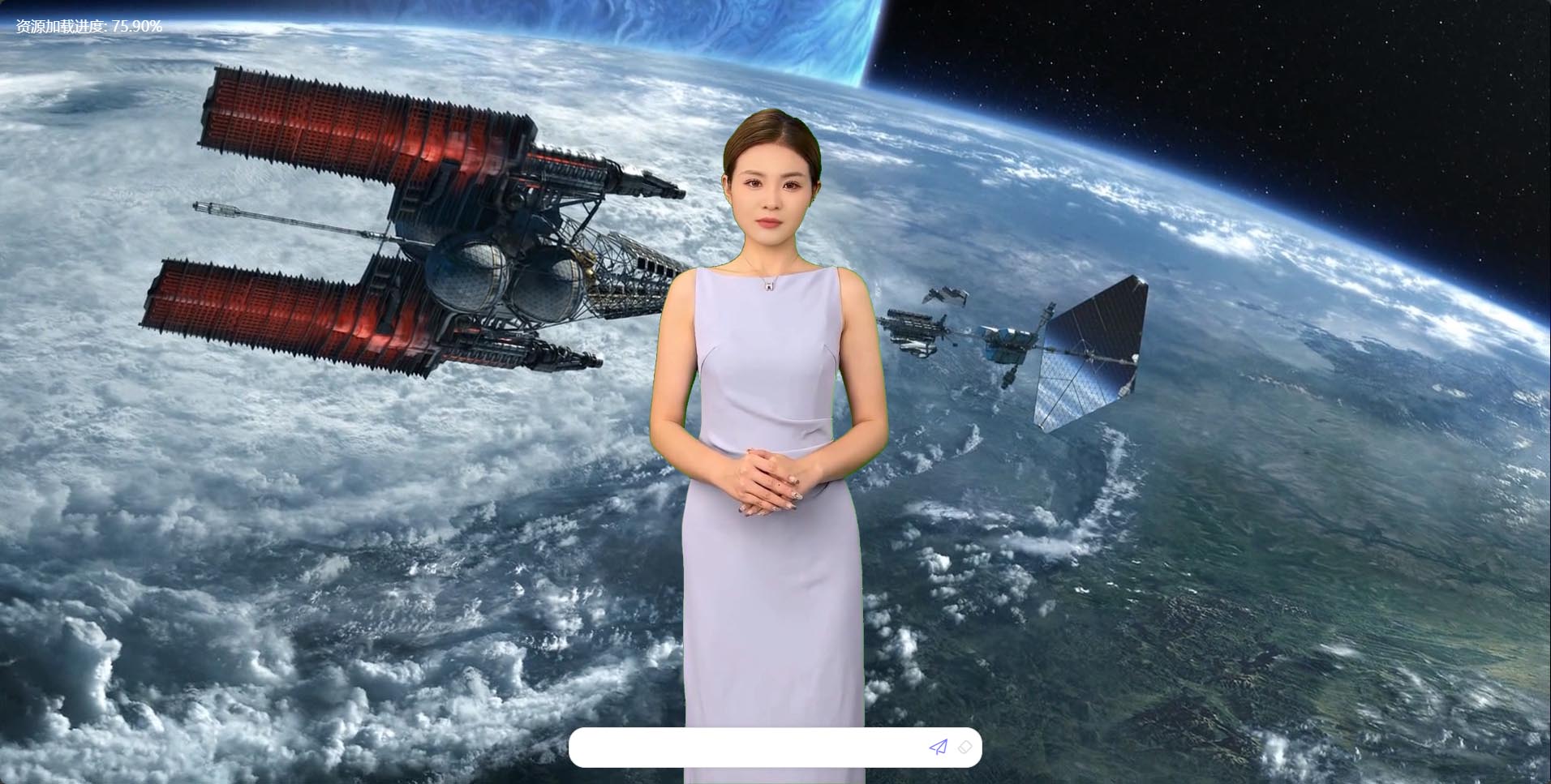This screenshot has width=1551, height=784.
Task: Clear input with the eraser icon
Action: point(965,747)
